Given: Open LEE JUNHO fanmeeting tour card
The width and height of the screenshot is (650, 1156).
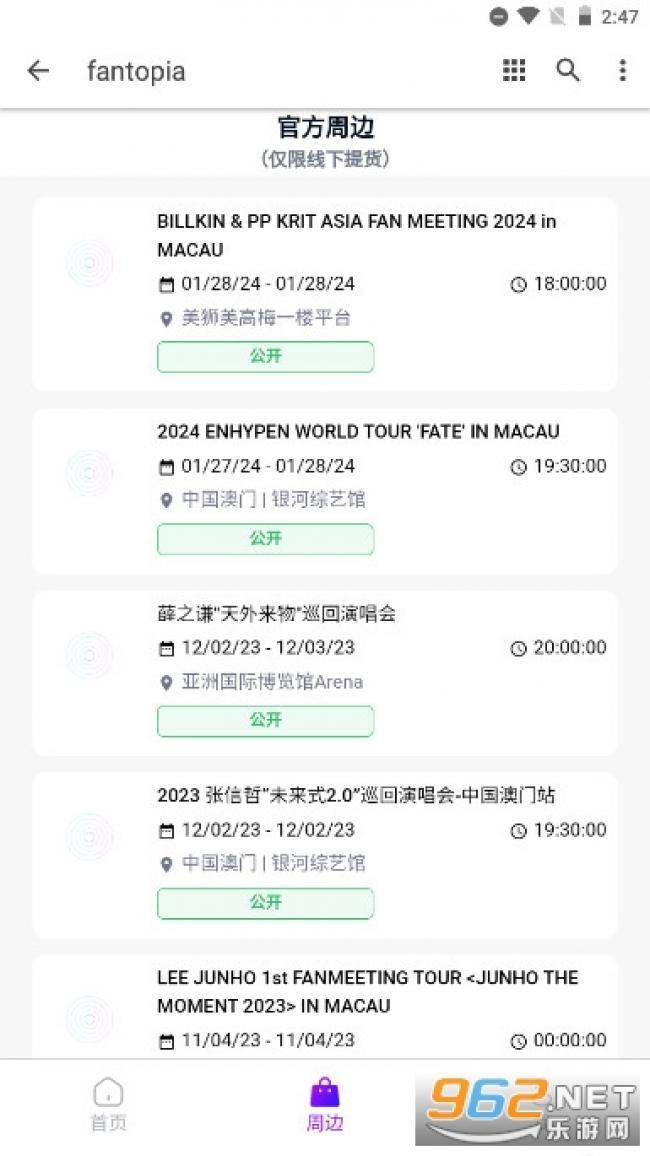Looking at the screenshot, I should point(325,1007).
